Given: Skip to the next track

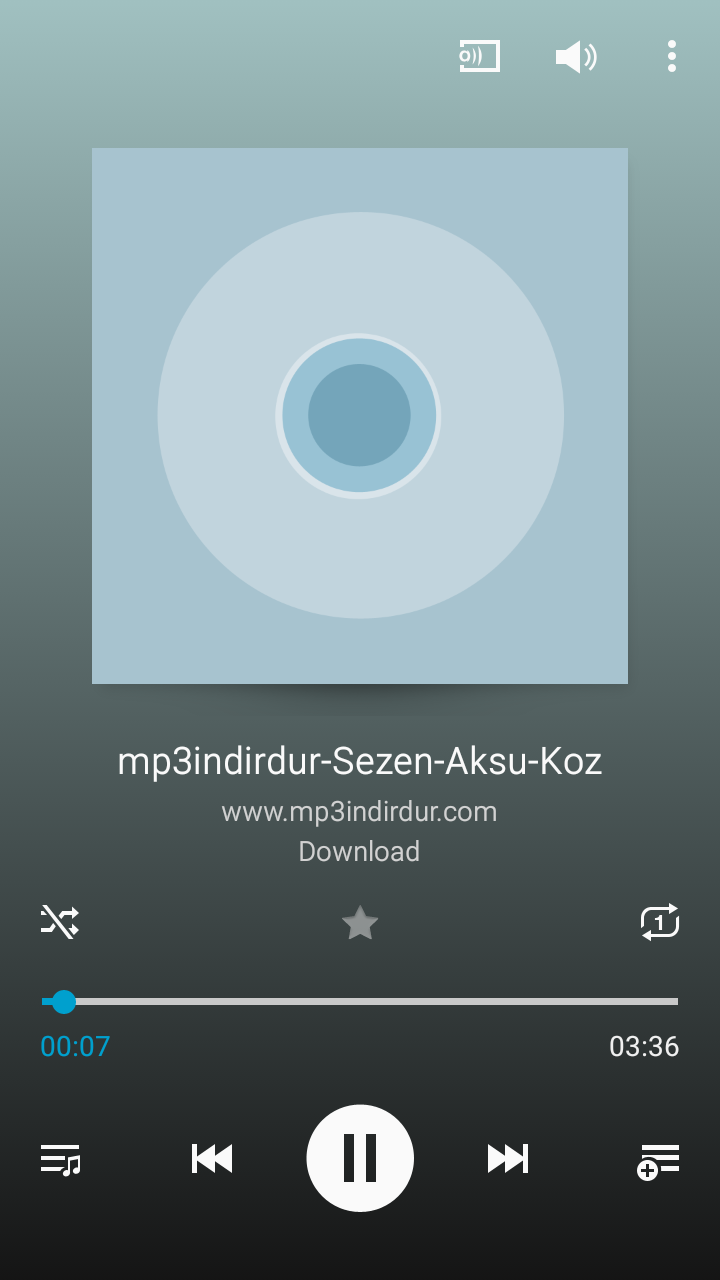Looking at the screenshot, I should (508, 1159).
